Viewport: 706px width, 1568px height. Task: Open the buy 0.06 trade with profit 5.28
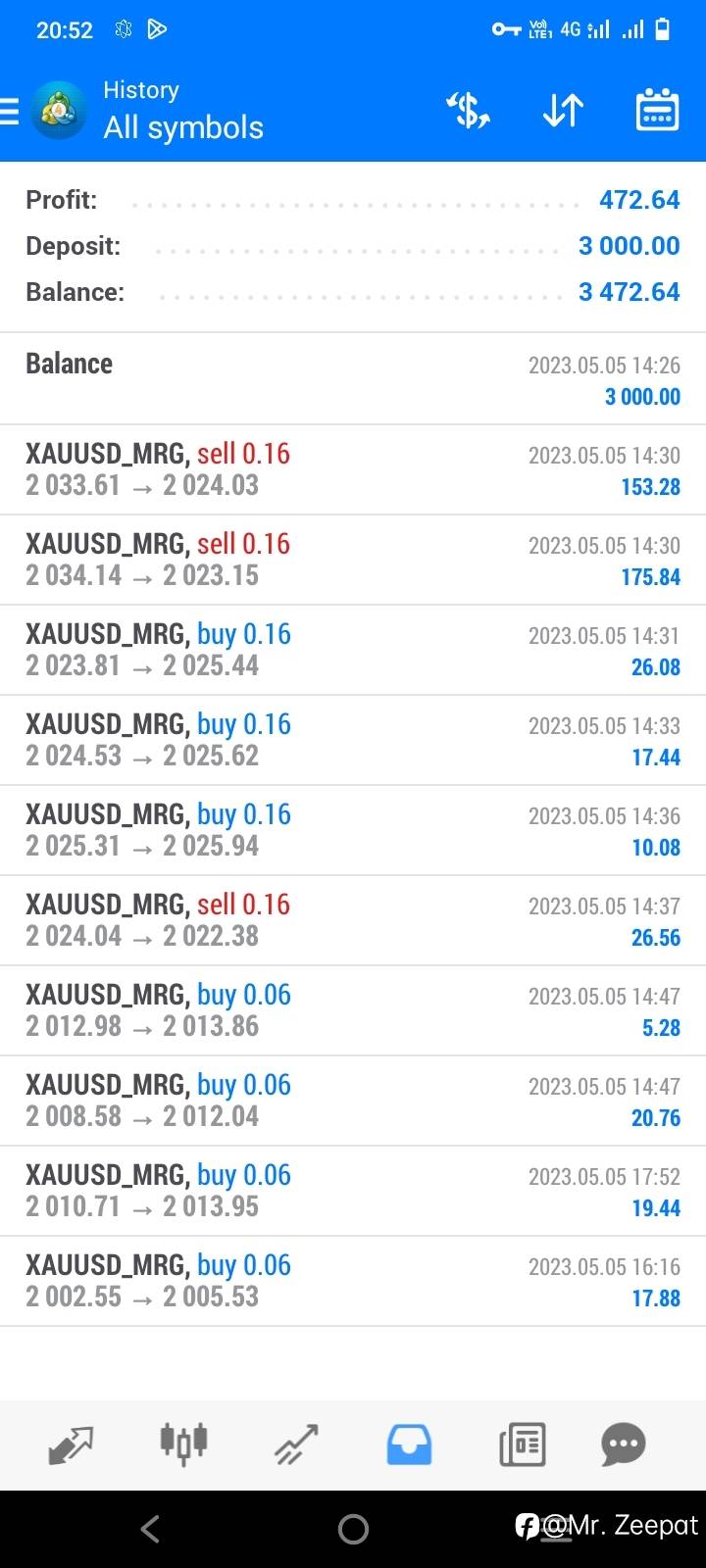[x=353, y=1010]
